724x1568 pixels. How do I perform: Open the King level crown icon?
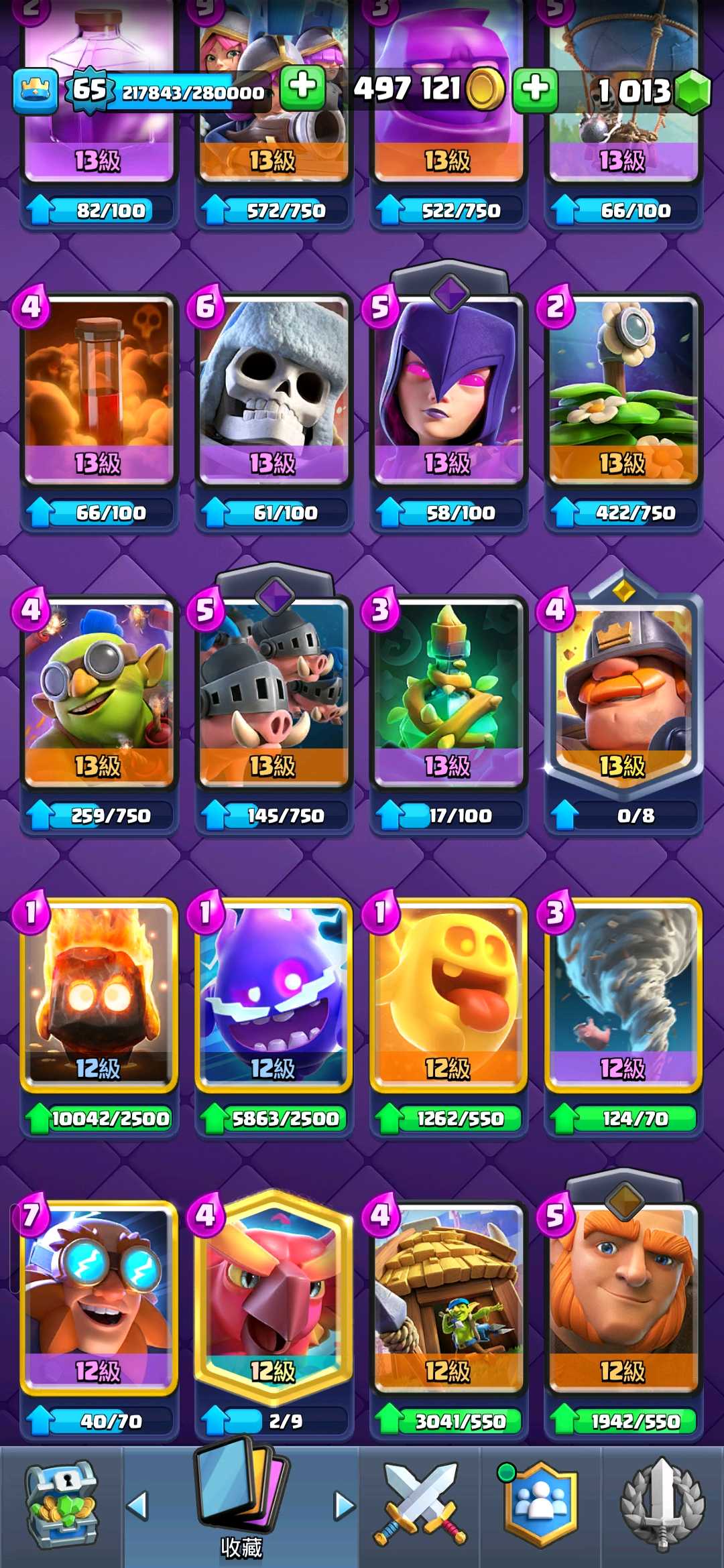click(35, 90)
